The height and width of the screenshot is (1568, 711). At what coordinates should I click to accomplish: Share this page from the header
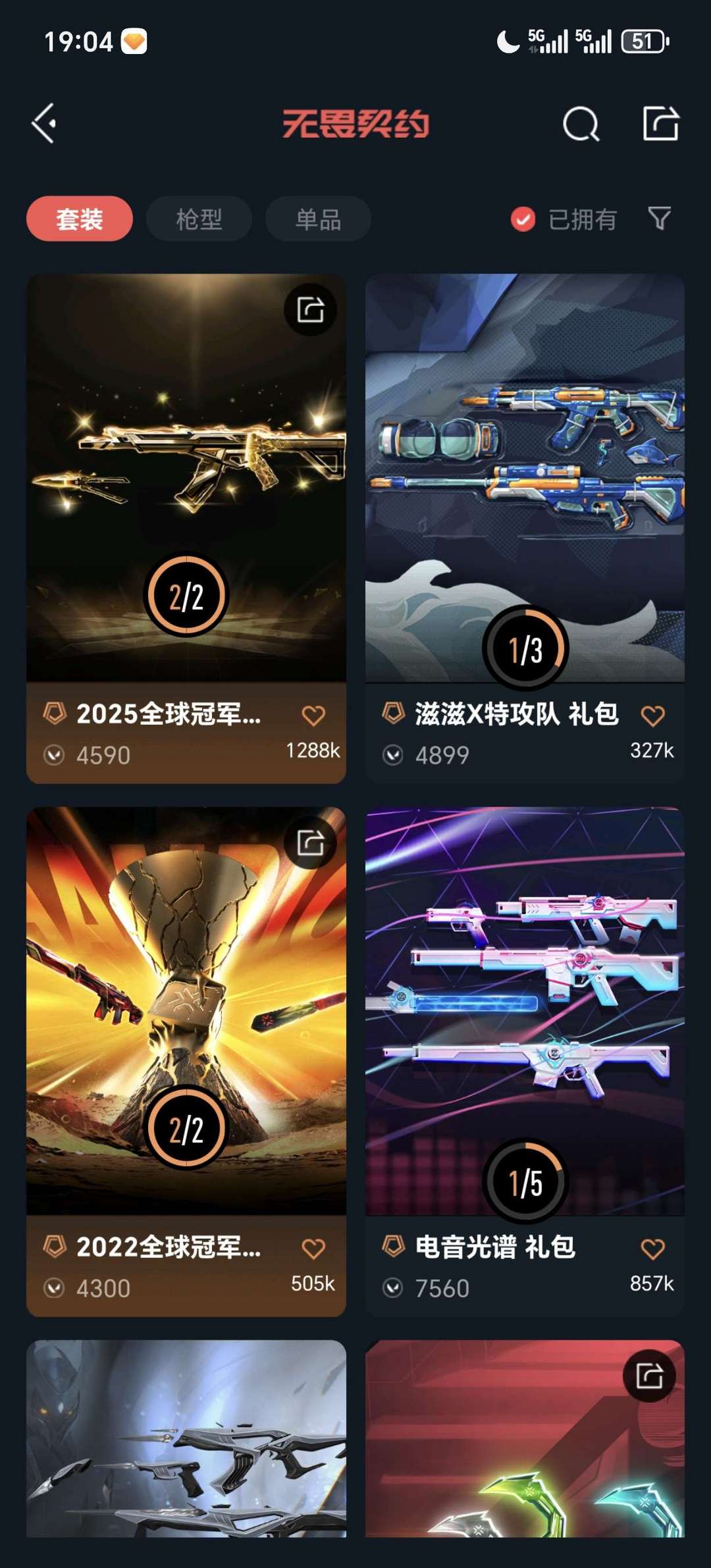pos(660,123)
